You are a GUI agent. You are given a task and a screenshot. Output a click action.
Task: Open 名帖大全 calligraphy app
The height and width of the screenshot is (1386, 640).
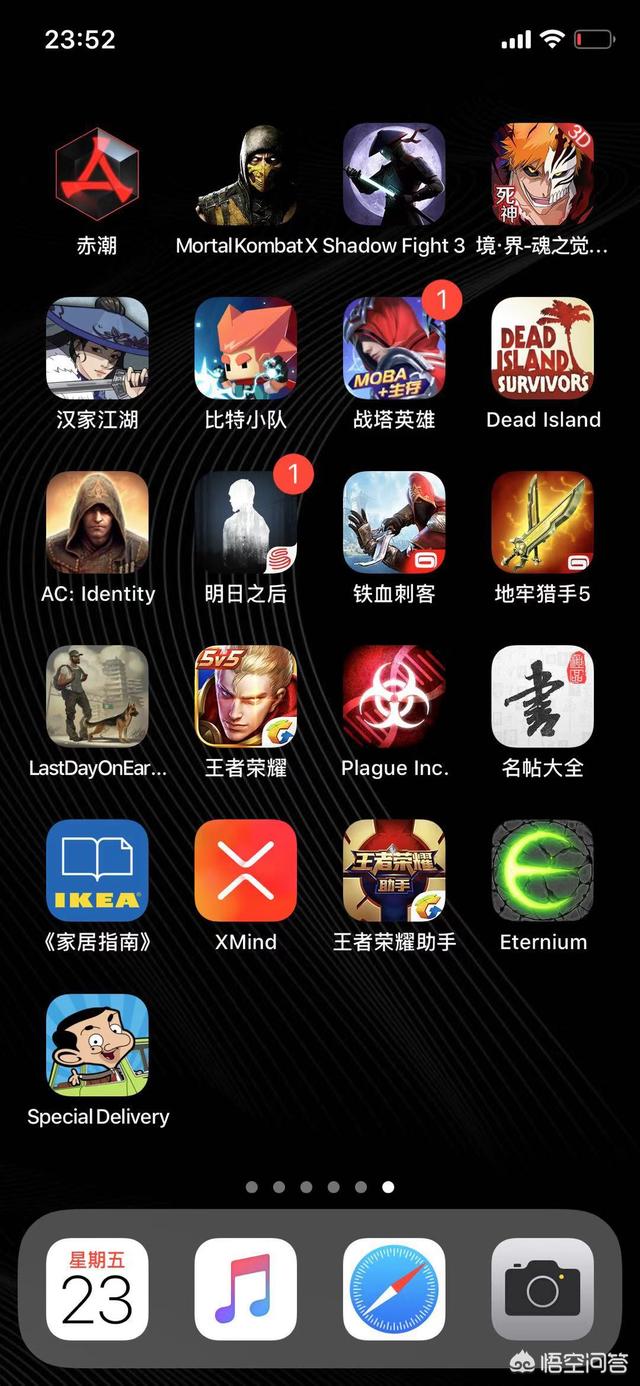pyautogui.click(x=542, y=697)
